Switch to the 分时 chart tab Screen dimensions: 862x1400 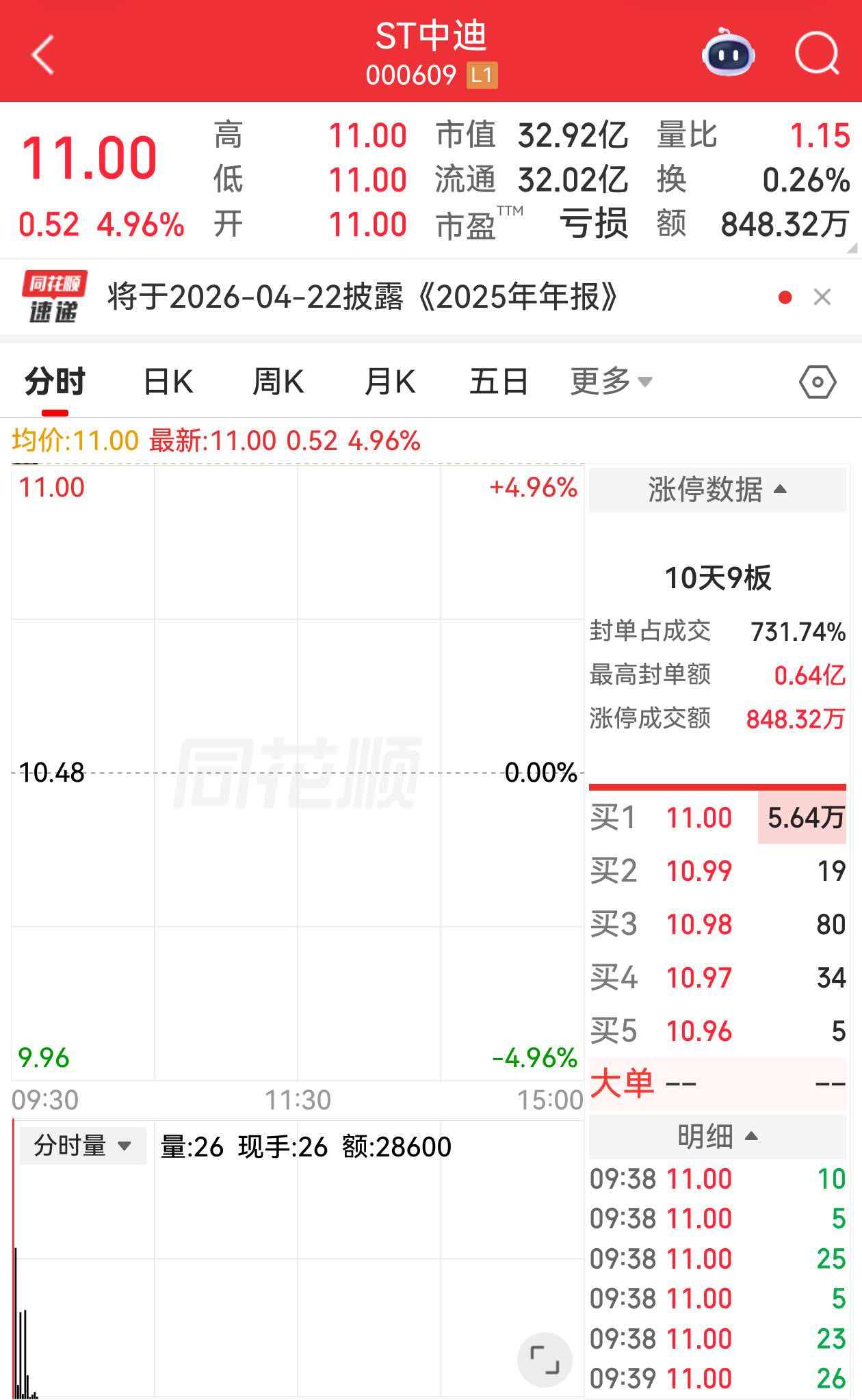(55, 382)
